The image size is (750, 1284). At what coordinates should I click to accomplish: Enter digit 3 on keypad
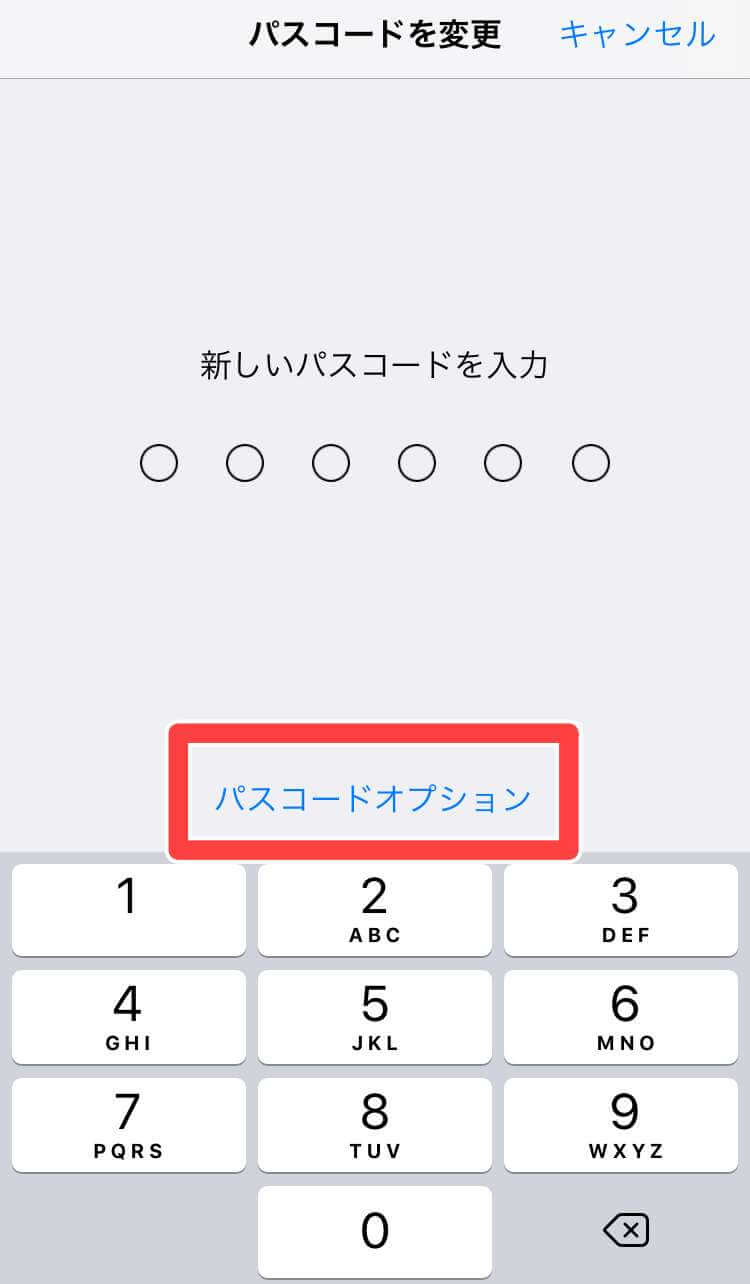(x=626, y=910)
